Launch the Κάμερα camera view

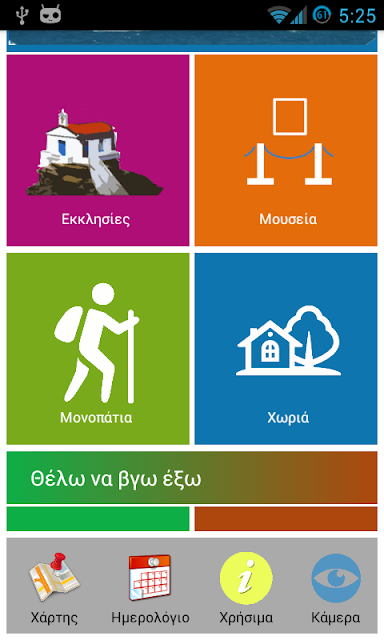tap(335, 588)
